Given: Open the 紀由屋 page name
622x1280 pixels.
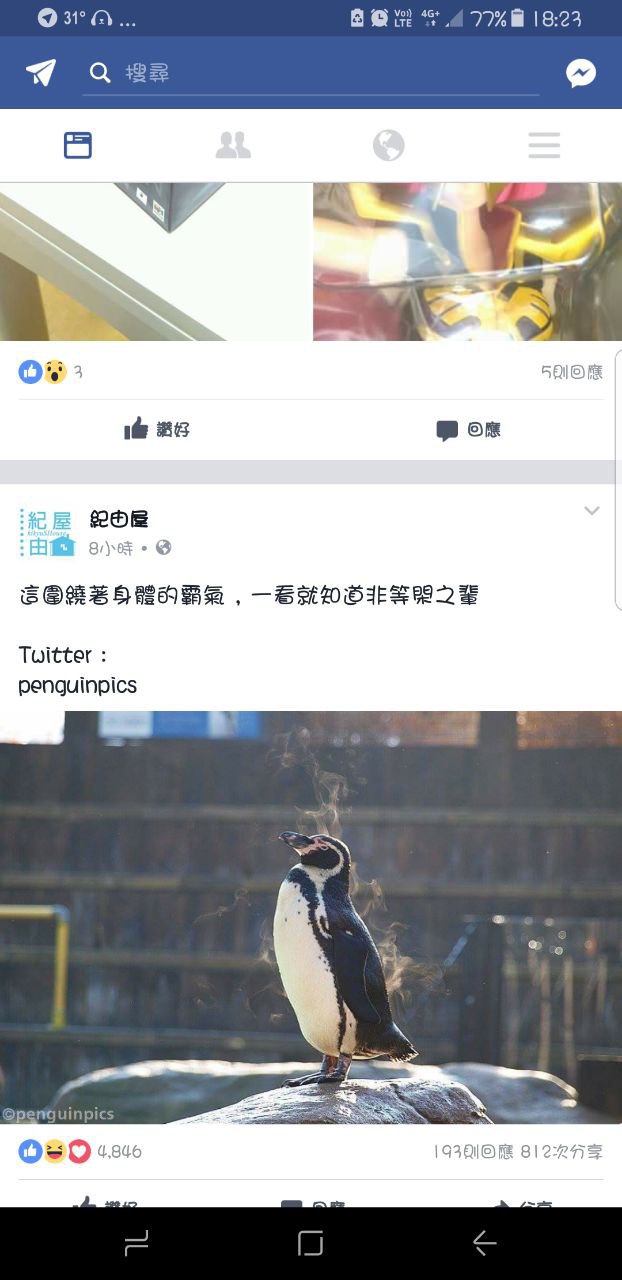Looking at the screenshot, I should pos(119,518).
